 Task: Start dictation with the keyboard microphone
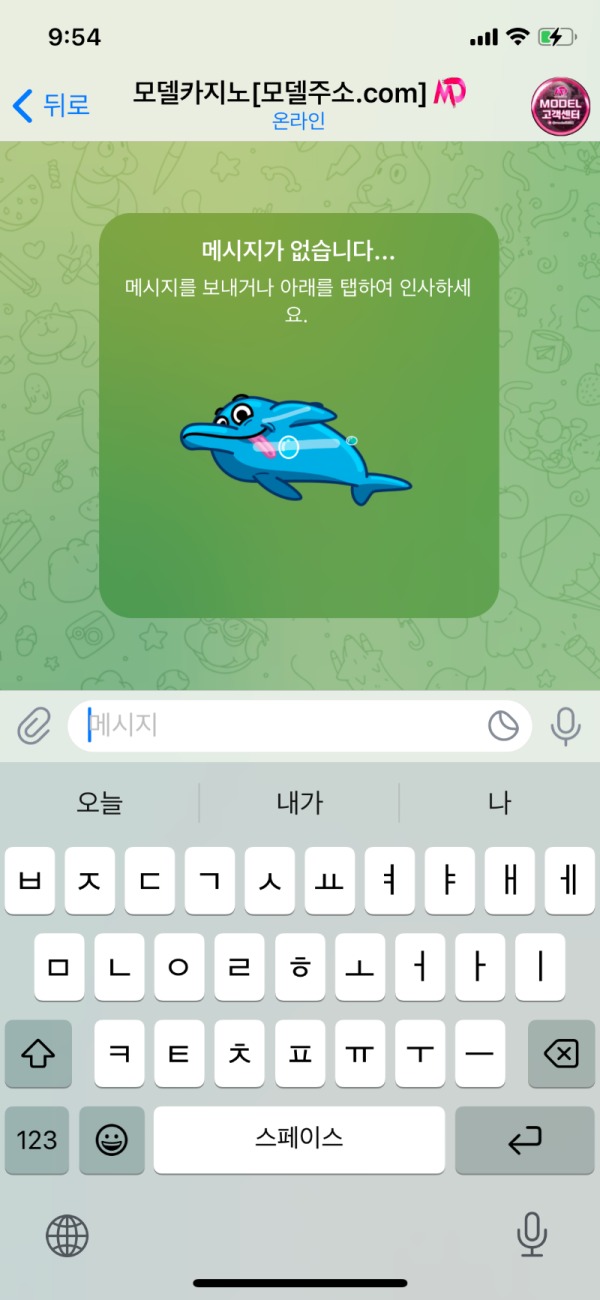pos(531,1236)
